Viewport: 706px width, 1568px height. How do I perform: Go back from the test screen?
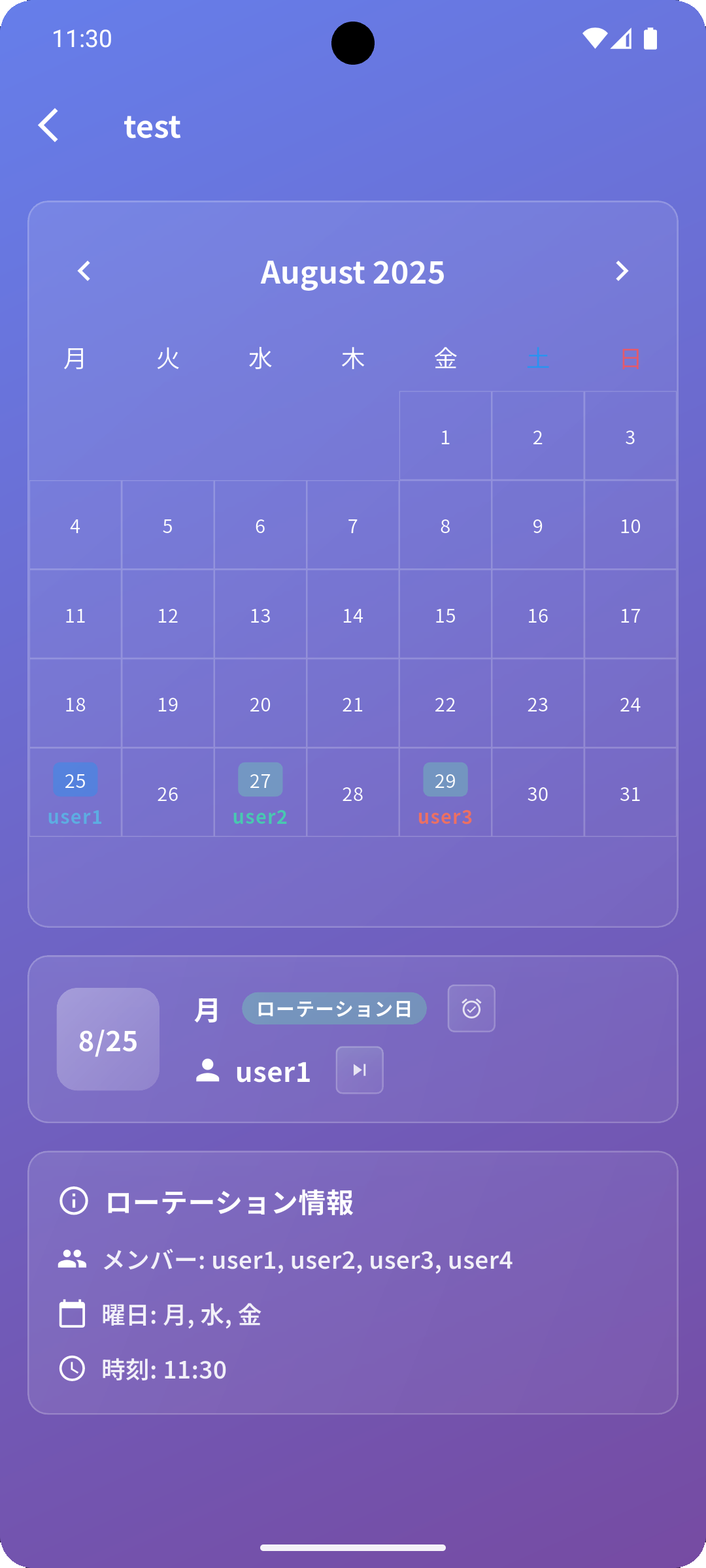click(x=49, y=125)
